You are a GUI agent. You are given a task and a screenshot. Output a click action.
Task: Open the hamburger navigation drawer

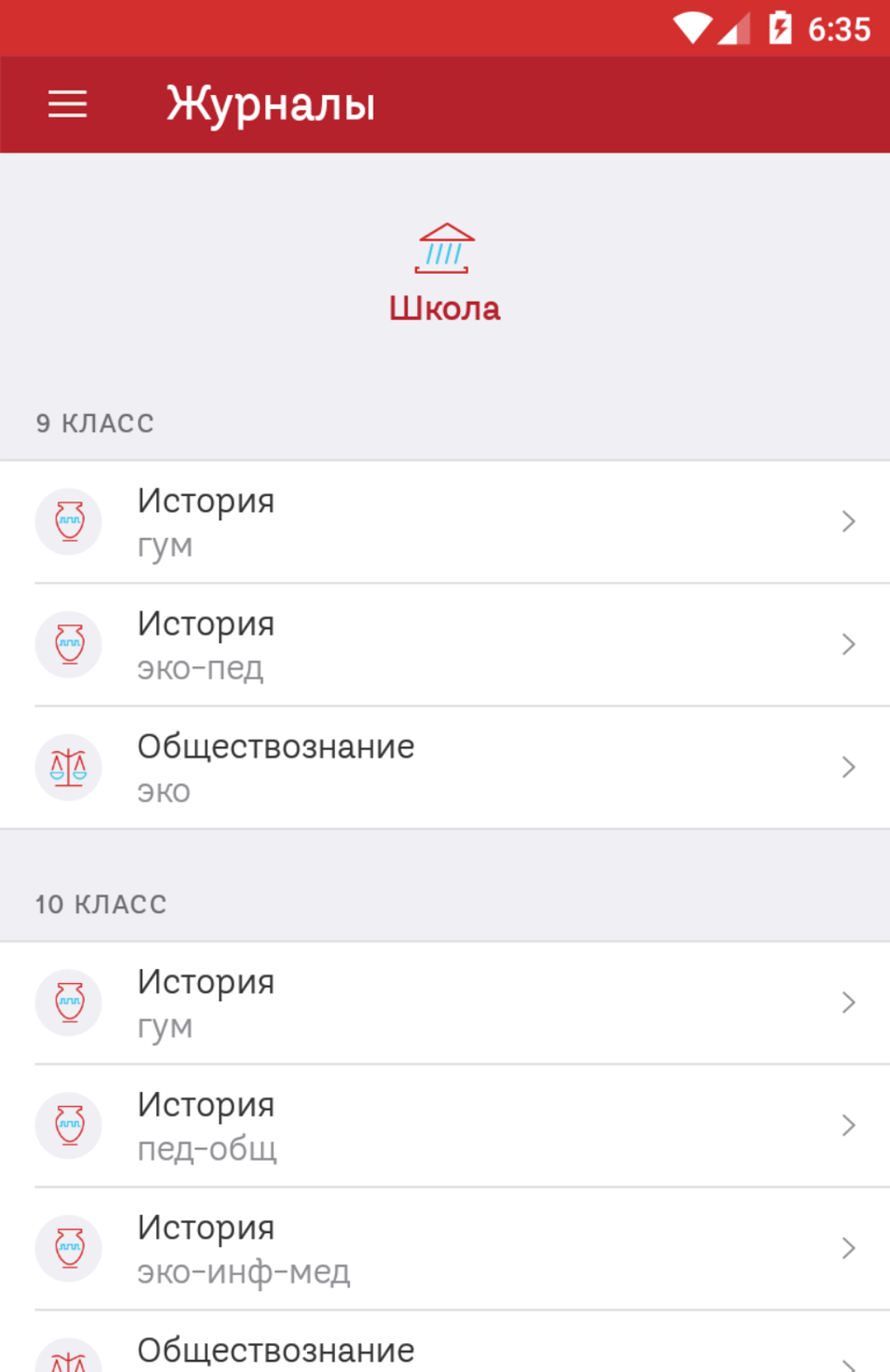[x=67, y=105]
